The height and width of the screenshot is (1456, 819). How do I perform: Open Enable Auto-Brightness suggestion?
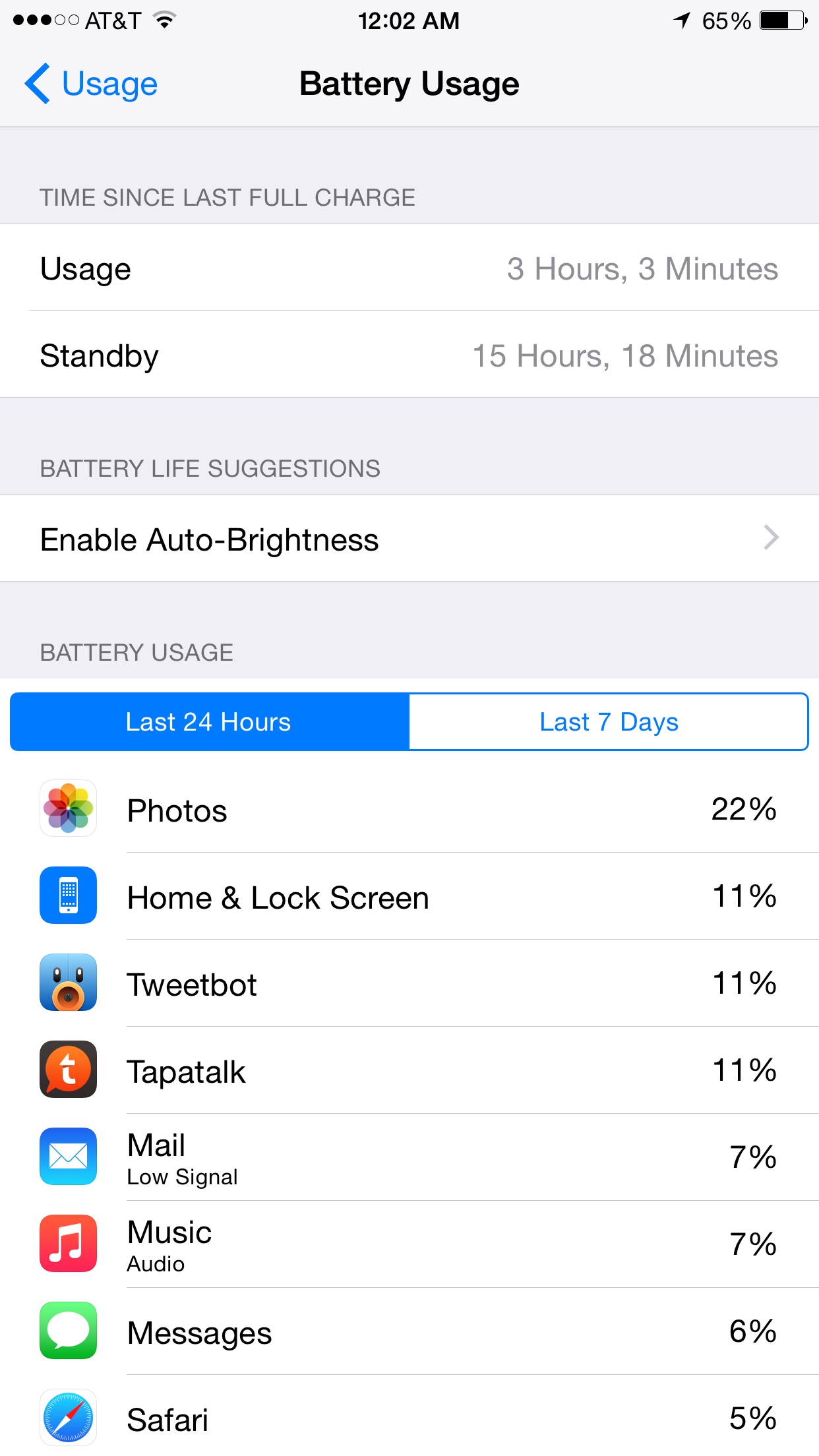409,538
